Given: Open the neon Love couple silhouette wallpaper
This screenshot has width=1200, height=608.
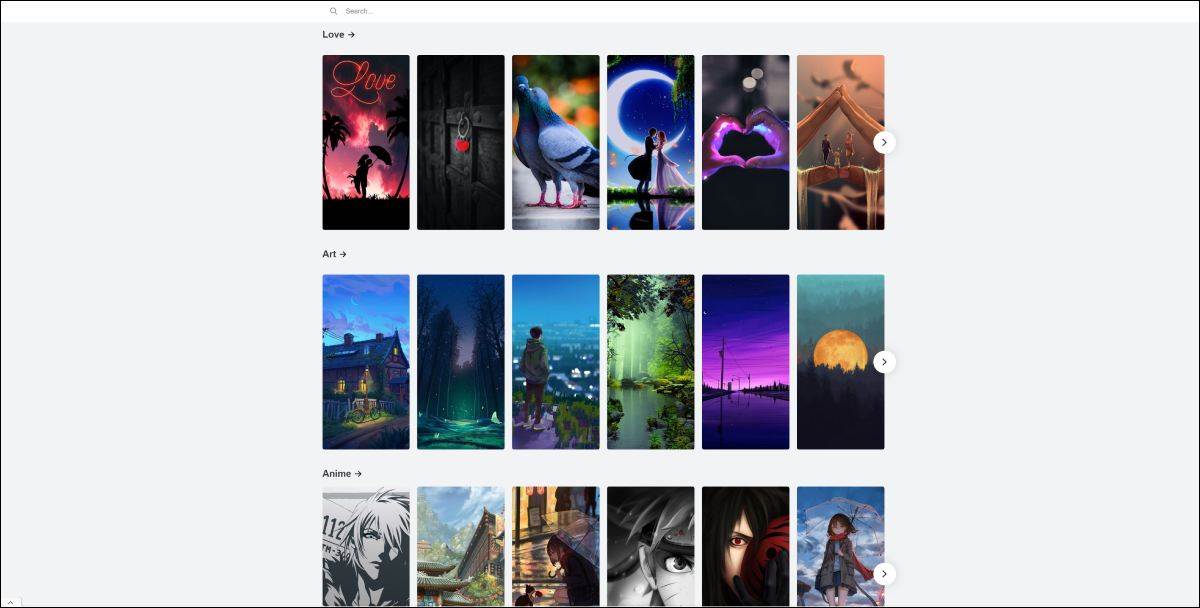Looking at the screenshot, I should 366,142.
